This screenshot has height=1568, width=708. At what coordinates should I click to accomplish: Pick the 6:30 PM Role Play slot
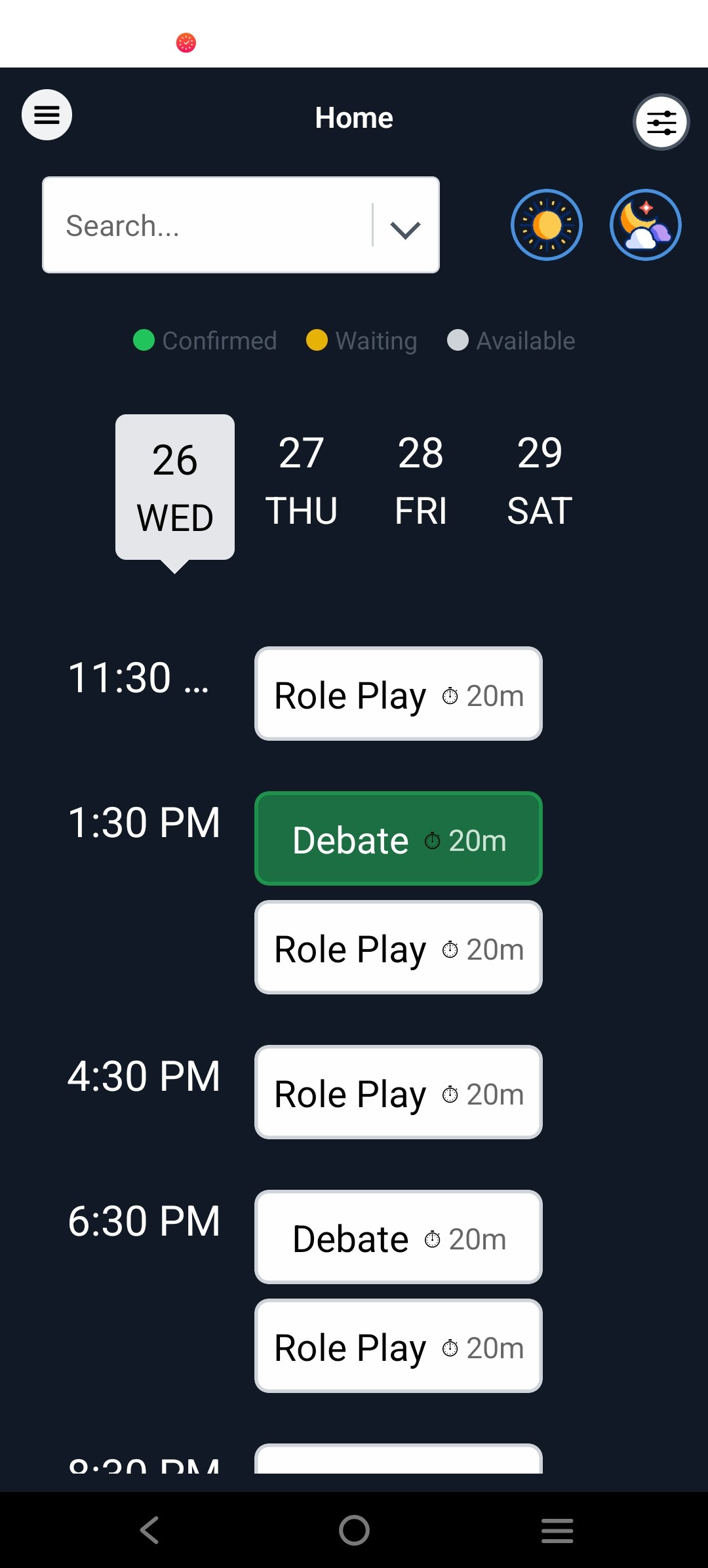[398, 1346]
